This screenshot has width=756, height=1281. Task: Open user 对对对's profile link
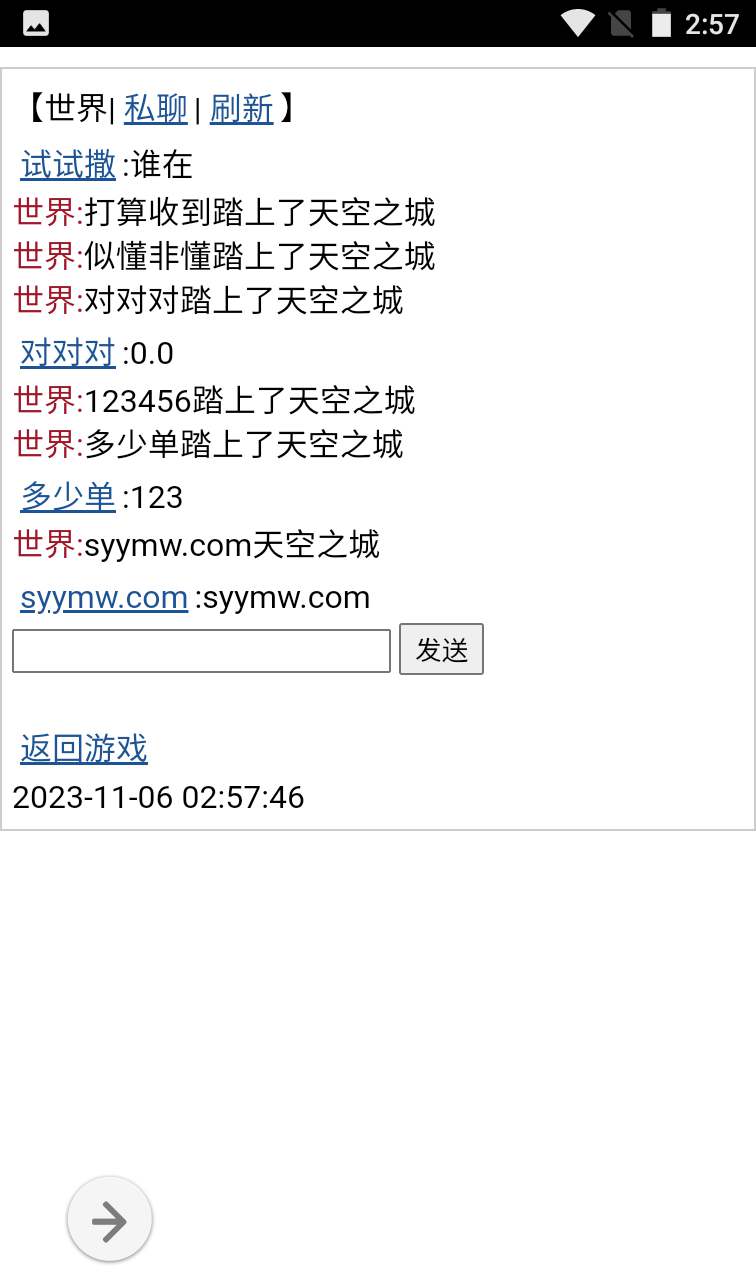click(68, 353)
